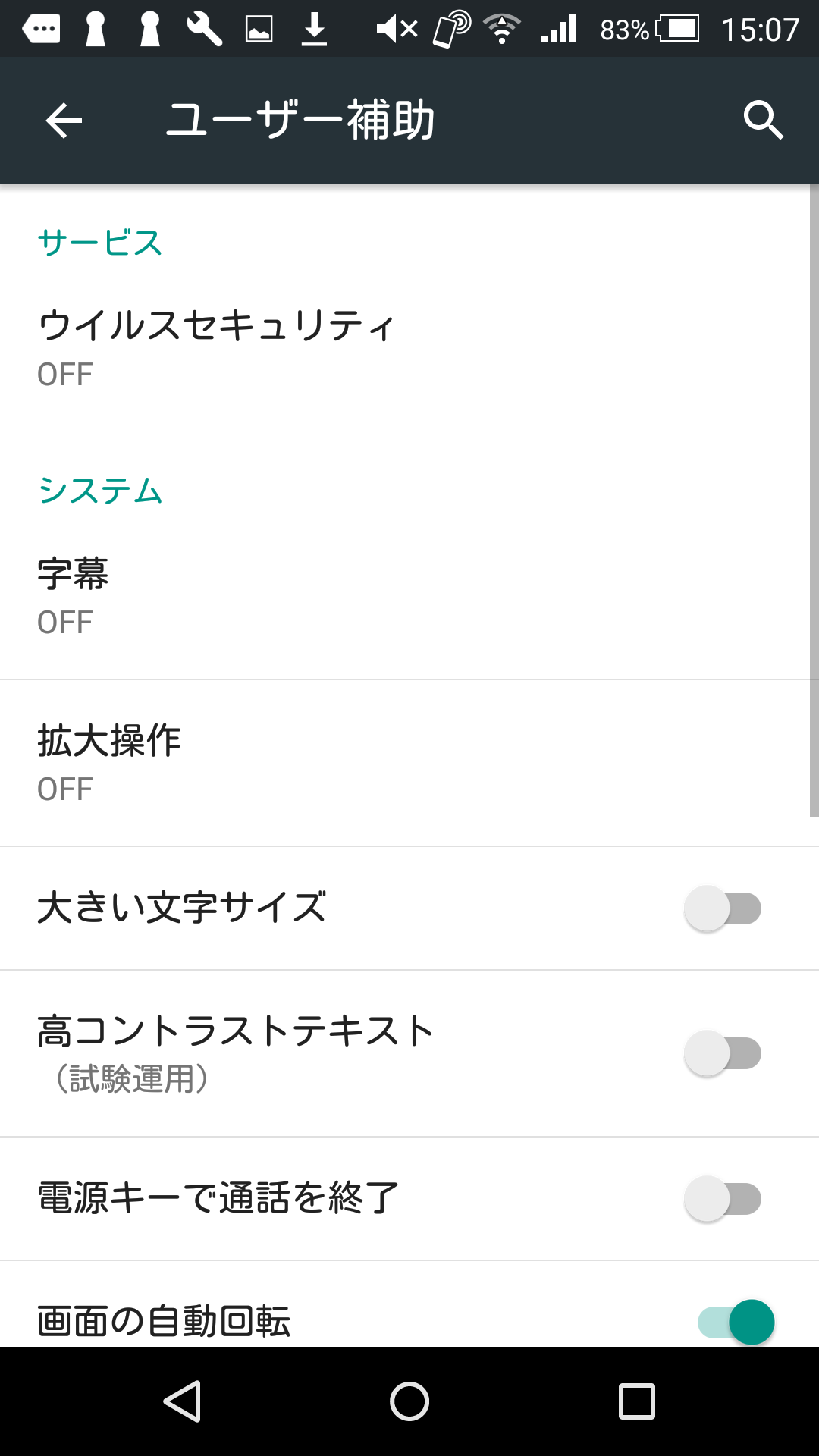Open the 字幕 settings row
Screen dimensions: 819x1456
(409, 597)
